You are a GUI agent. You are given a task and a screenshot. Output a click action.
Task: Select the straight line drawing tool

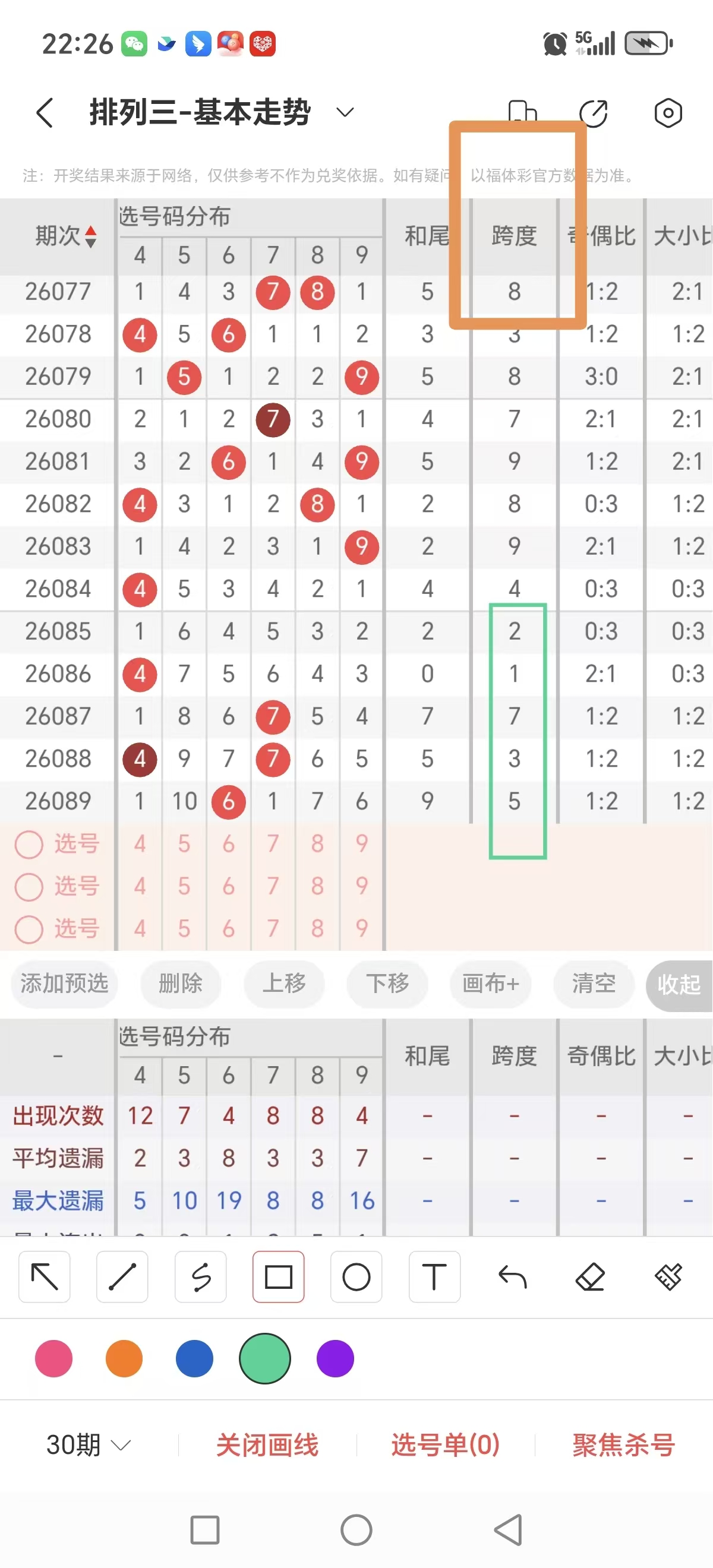tap(122, 1278)
